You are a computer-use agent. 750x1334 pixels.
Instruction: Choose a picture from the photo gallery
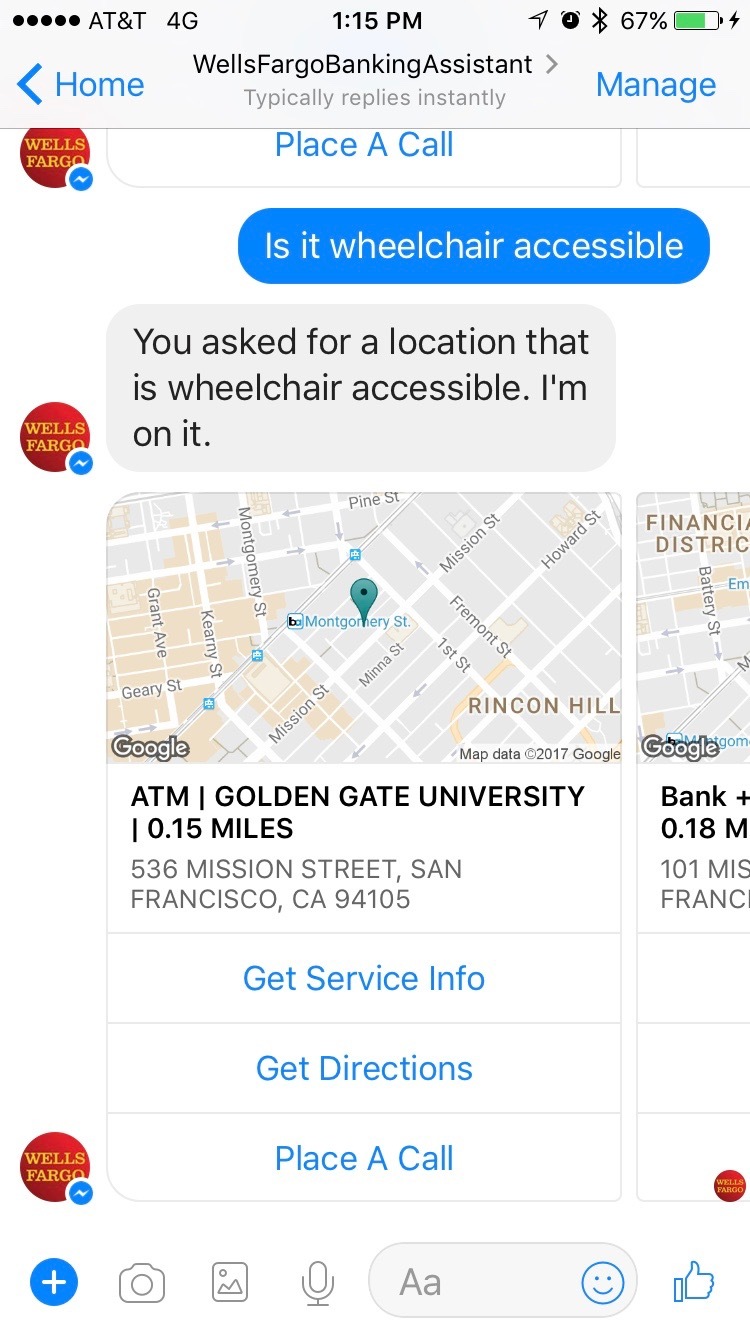229,1282
